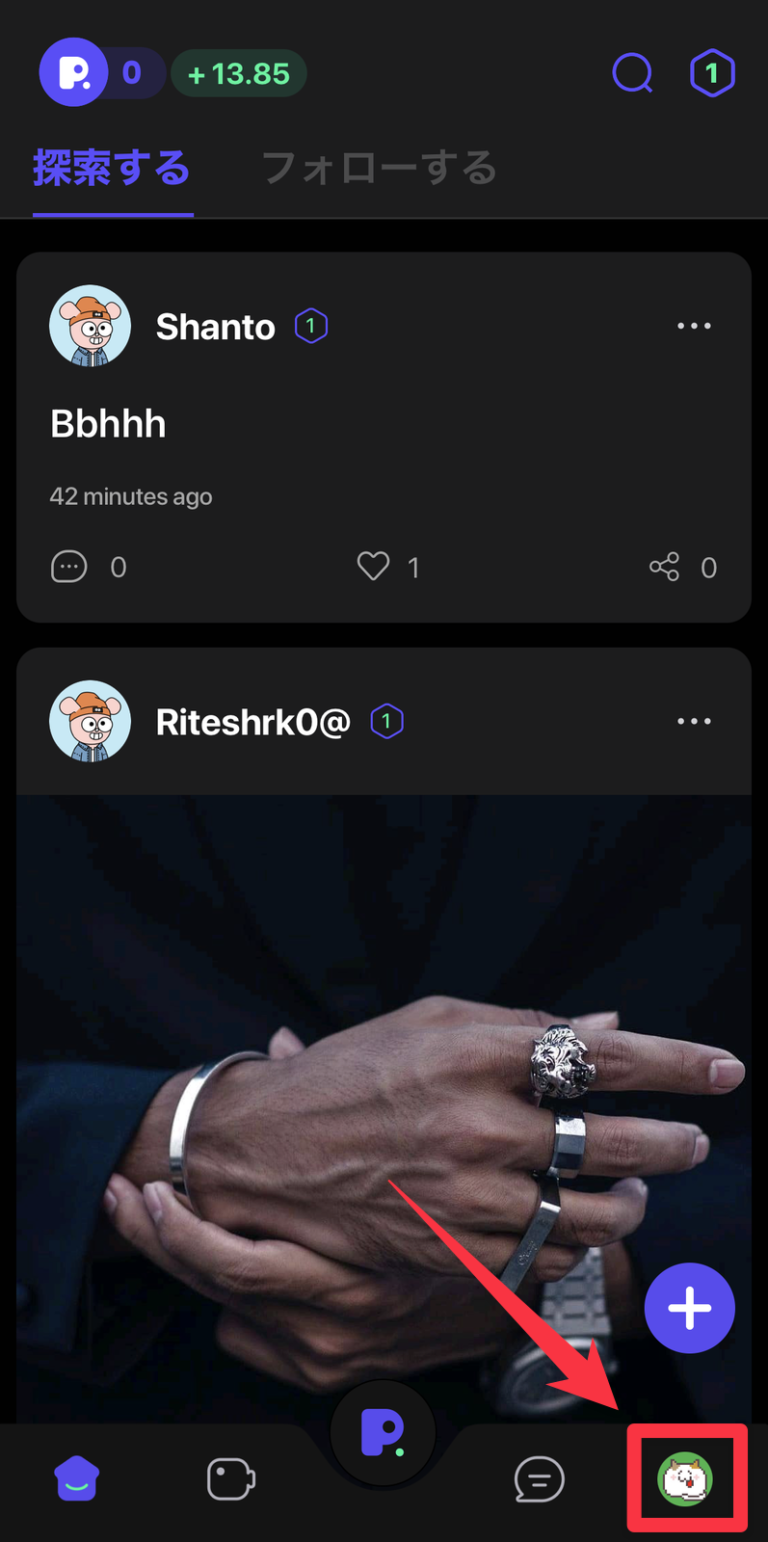Switch to the フォローする tab
768x1542 pixels.
(x=379, y=168)
